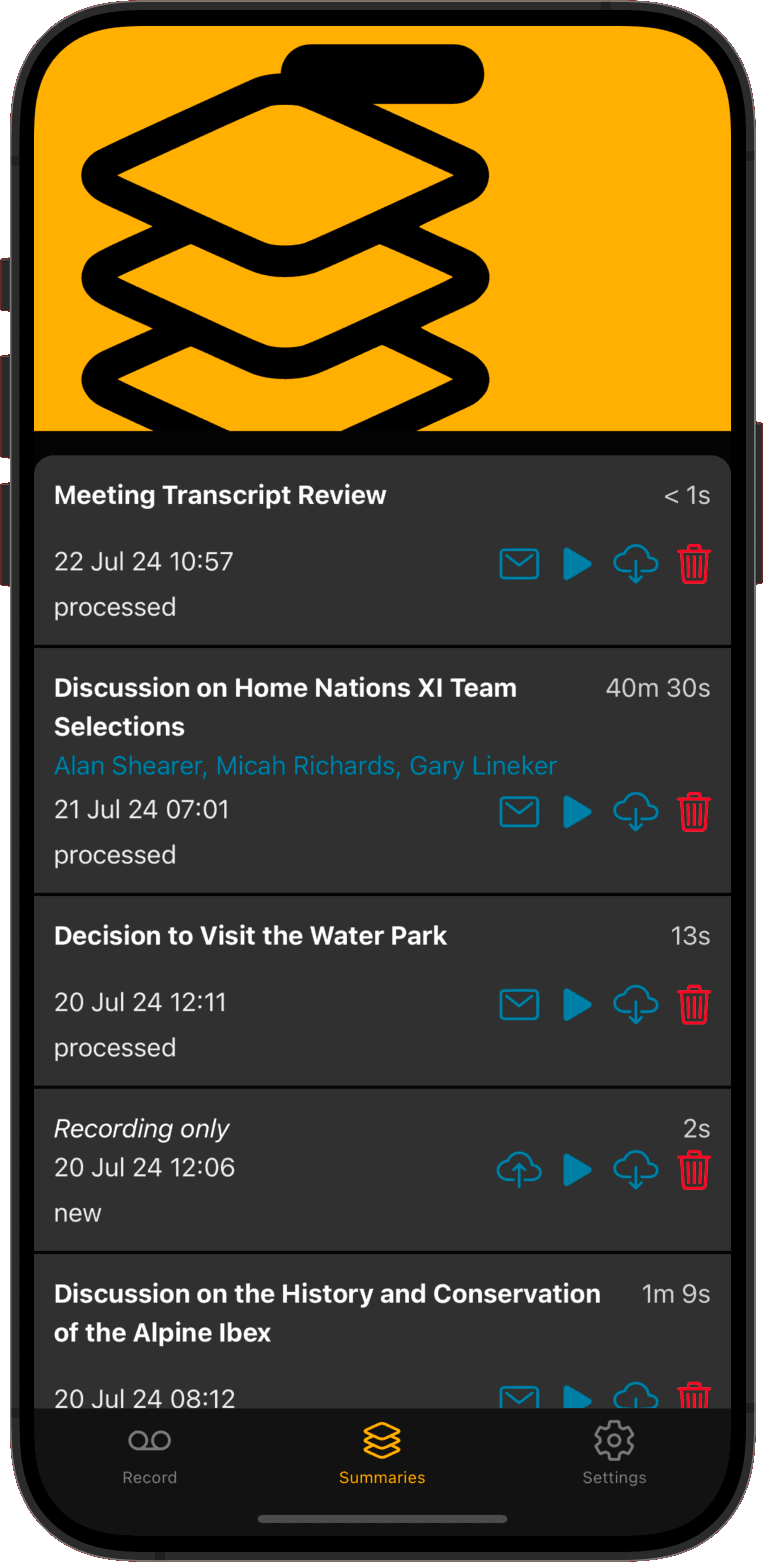Download the Water Park decision recording
This screenshot has width=763, height=1562.
(x=636, y=1004)
